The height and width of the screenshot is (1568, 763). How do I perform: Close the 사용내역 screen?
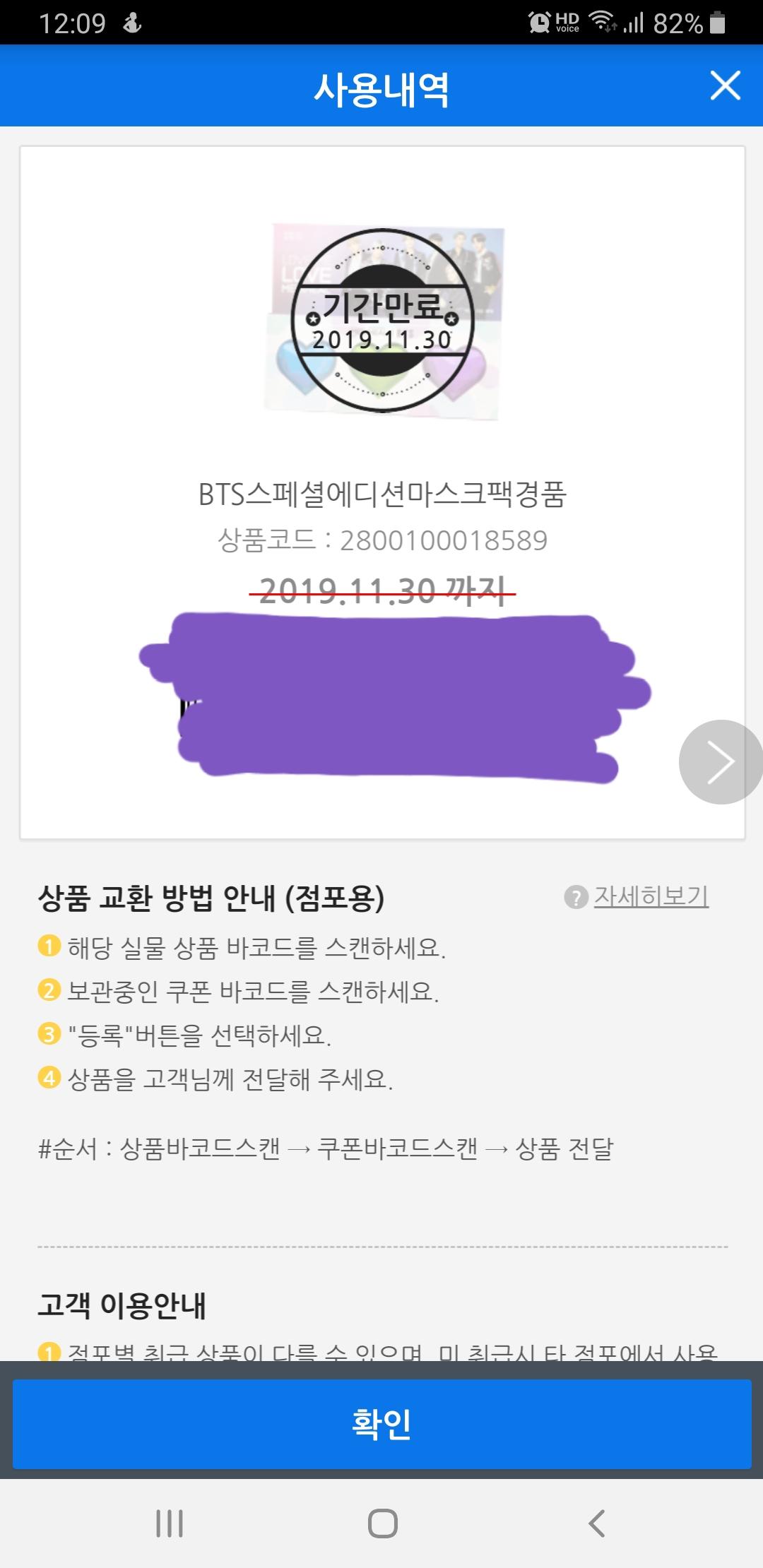(725, 86)
